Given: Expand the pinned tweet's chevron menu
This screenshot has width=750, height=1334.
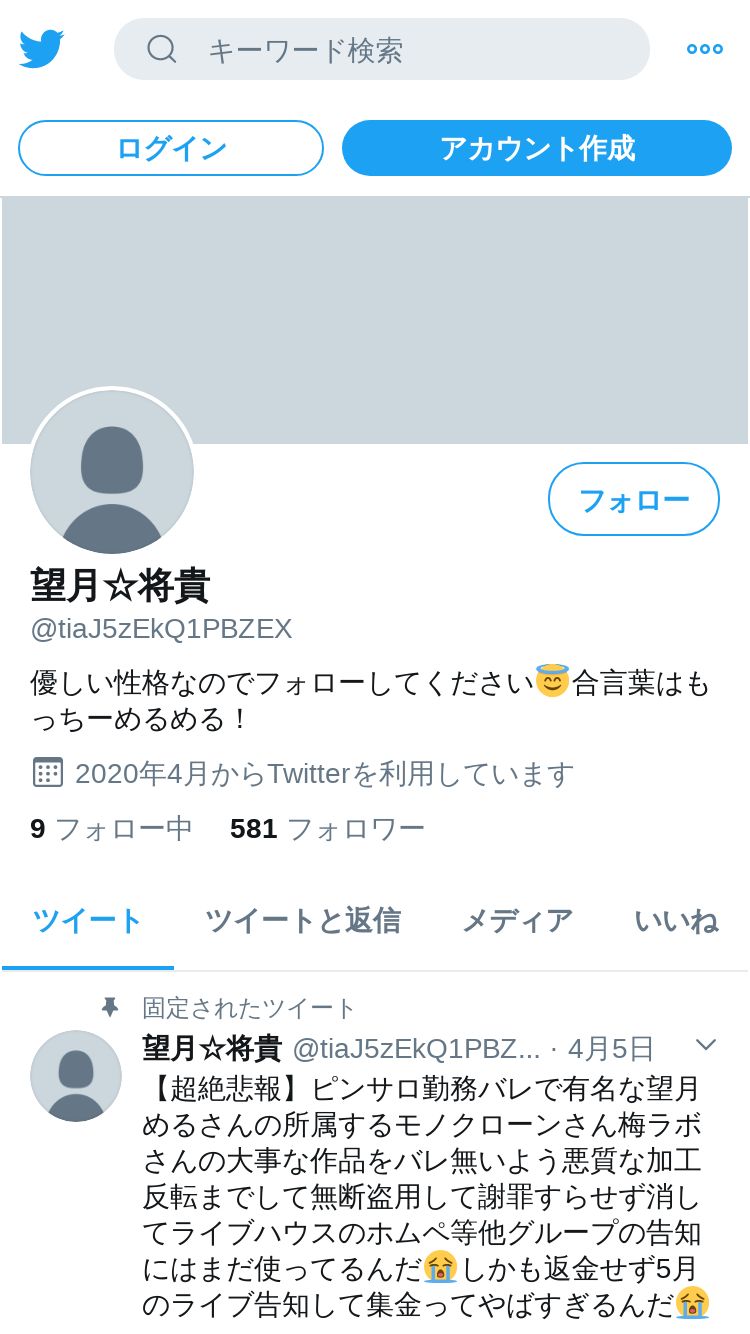Looking at the screenshot, I should click(706, 1045).
